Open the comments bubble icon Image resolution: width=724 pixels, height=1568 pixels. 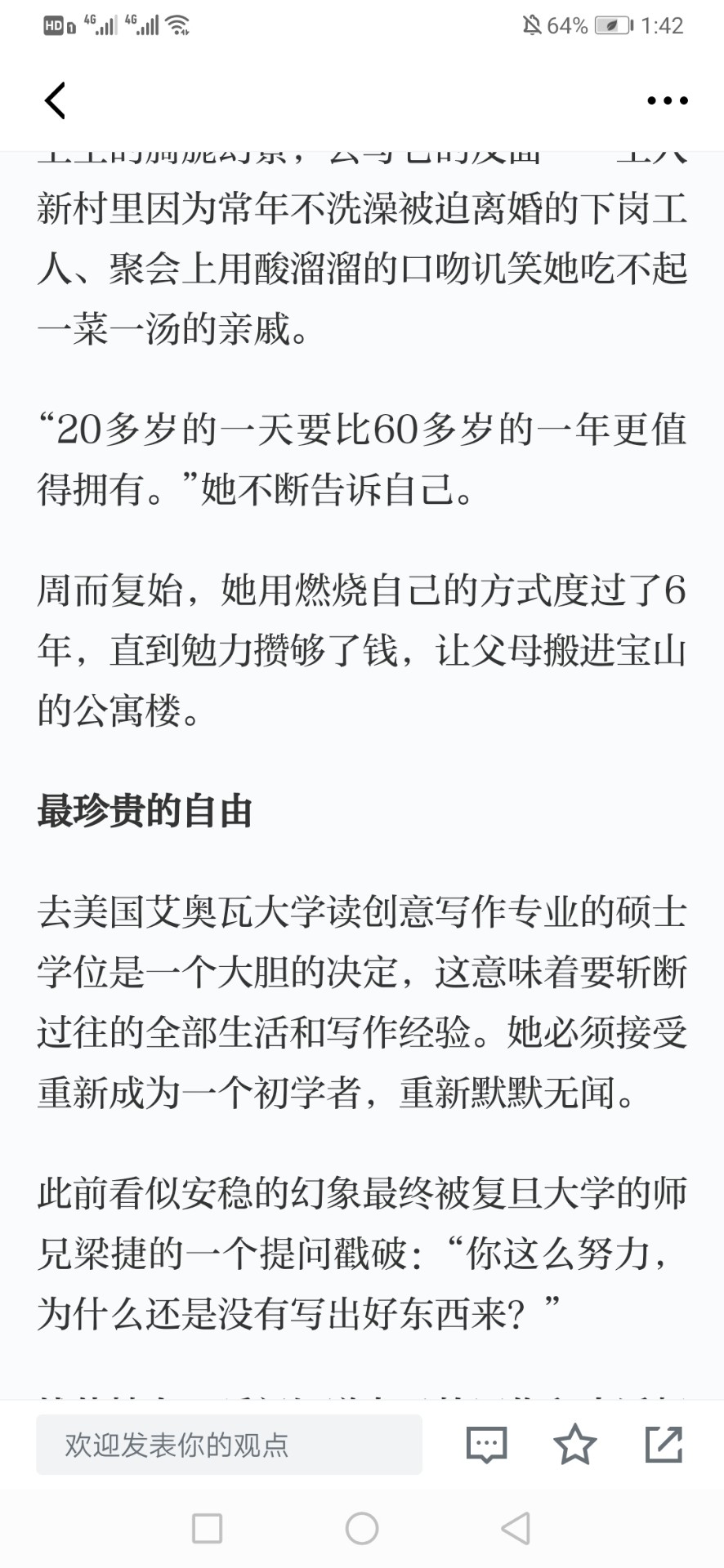(487, 1445)
